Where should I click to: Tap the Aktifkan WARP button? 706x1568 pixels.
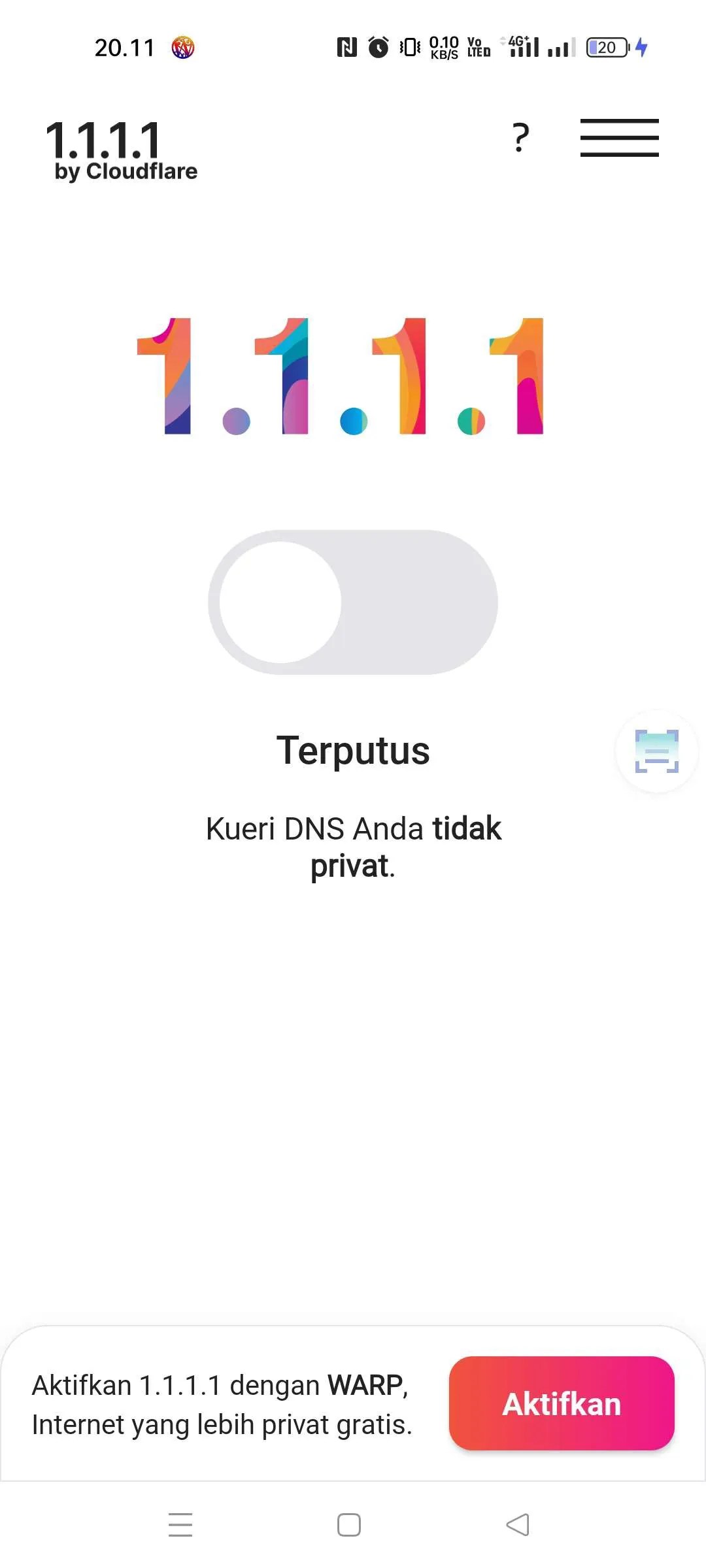(x=561, y=1403)
